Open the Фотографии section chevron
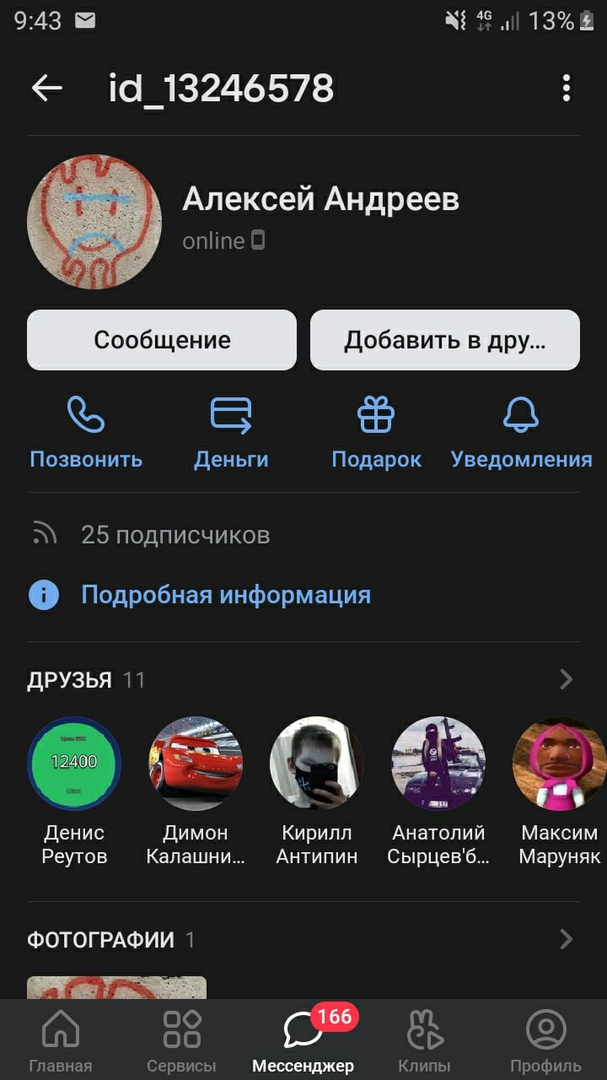The image size is (607, 1080). click(566, 939)
